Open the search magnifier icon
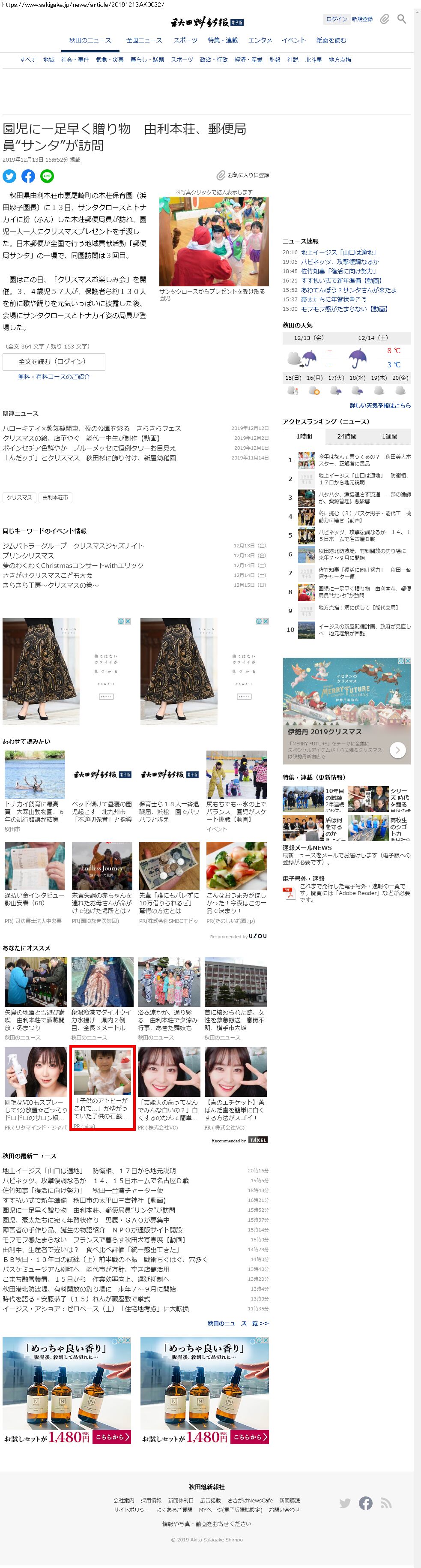Image resolution: width=421 pixels, height=1568 pixels. pyautogui.click(x=402, y=19)
